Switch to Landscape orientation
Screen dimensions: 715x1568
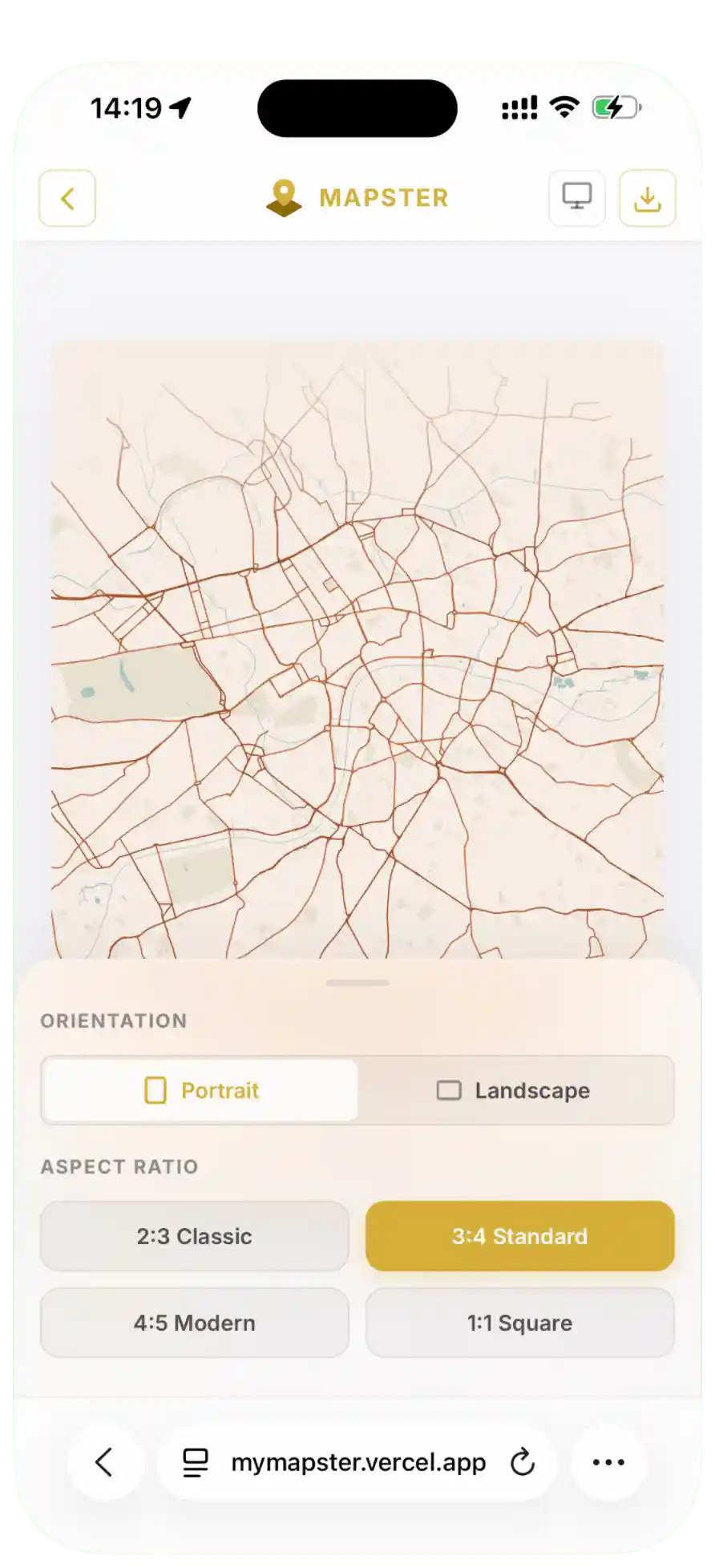(514, 1090)
